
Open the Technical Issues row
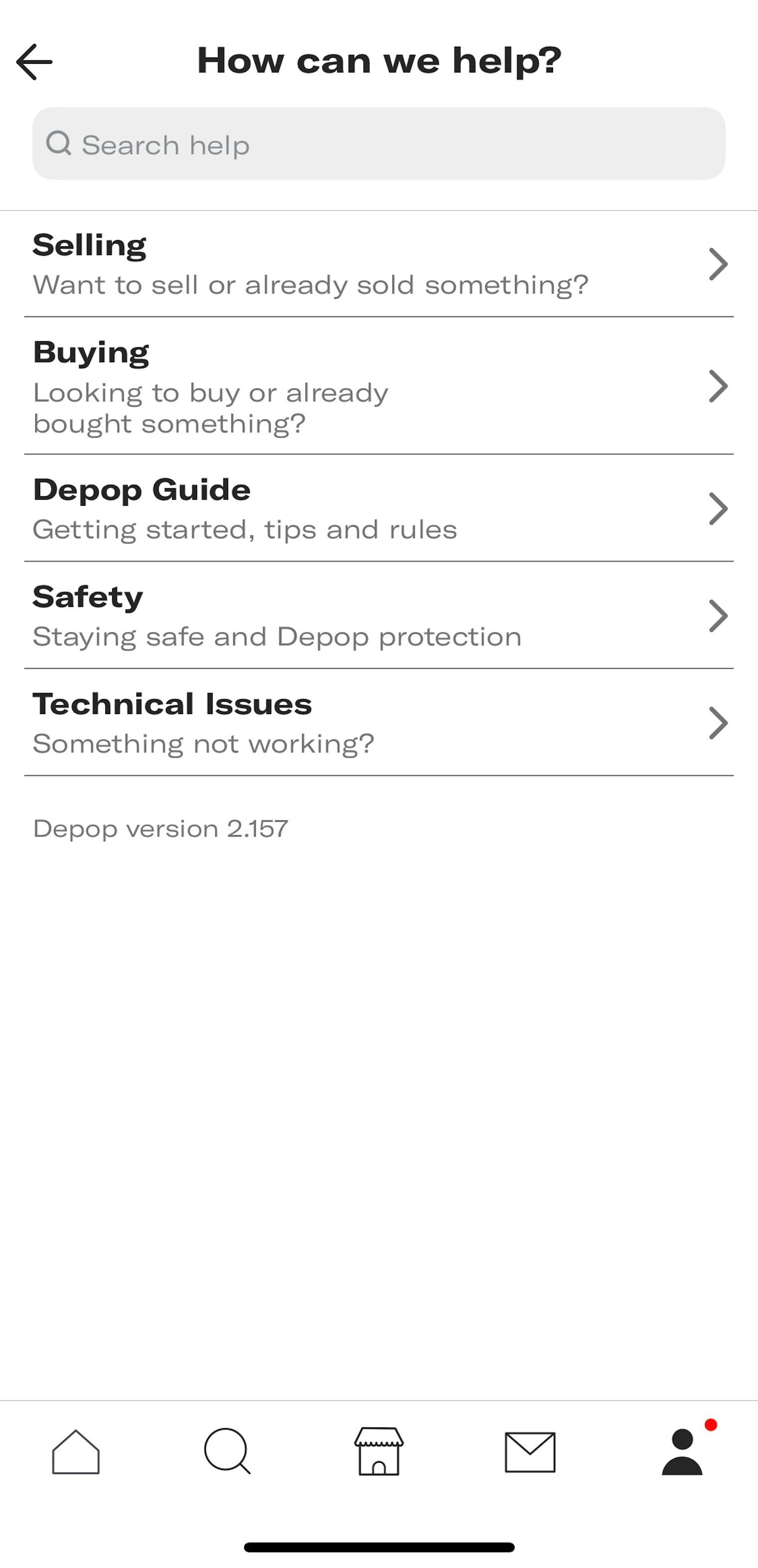(x=379, y=723)
